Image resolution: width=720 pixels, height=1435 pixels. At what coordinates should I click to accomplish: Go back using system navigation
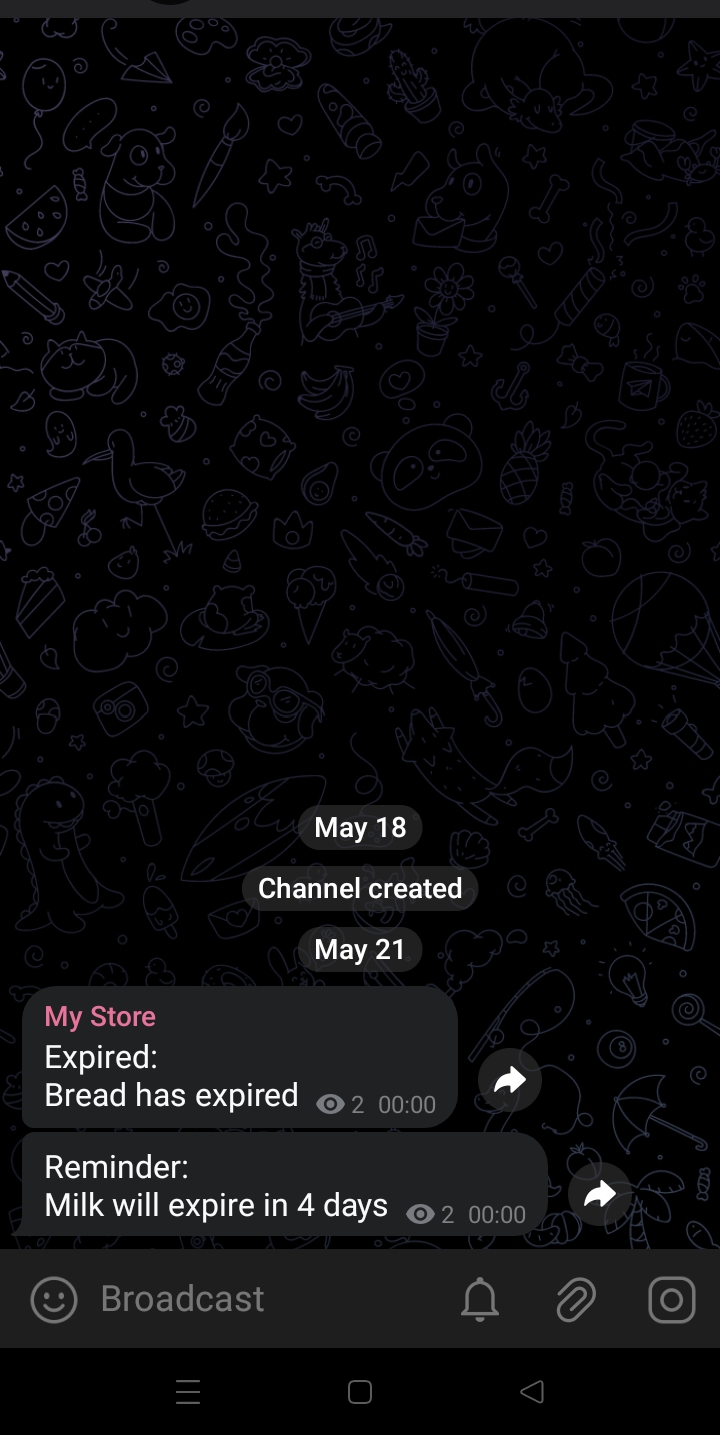pyautogui.click(x=532, y=1391)
